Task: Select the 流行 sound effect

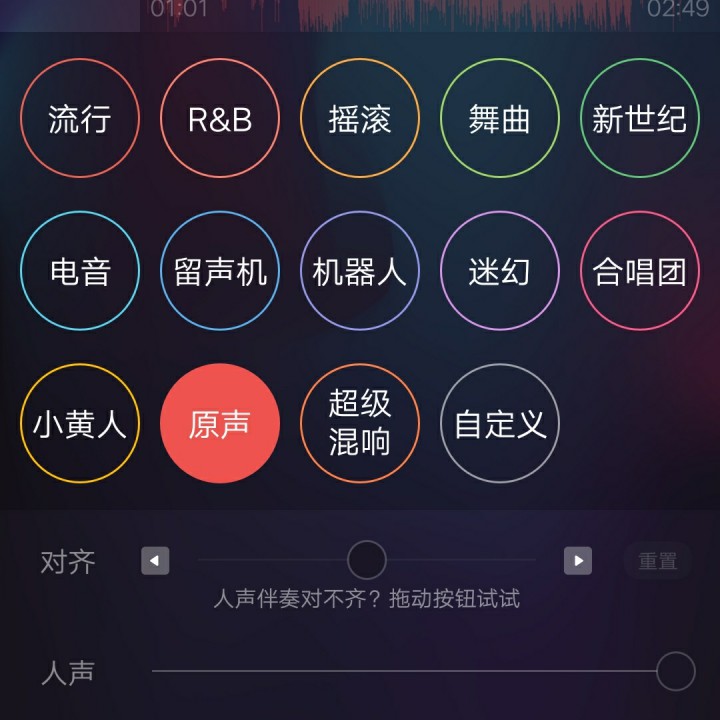Action: point(80,119)
